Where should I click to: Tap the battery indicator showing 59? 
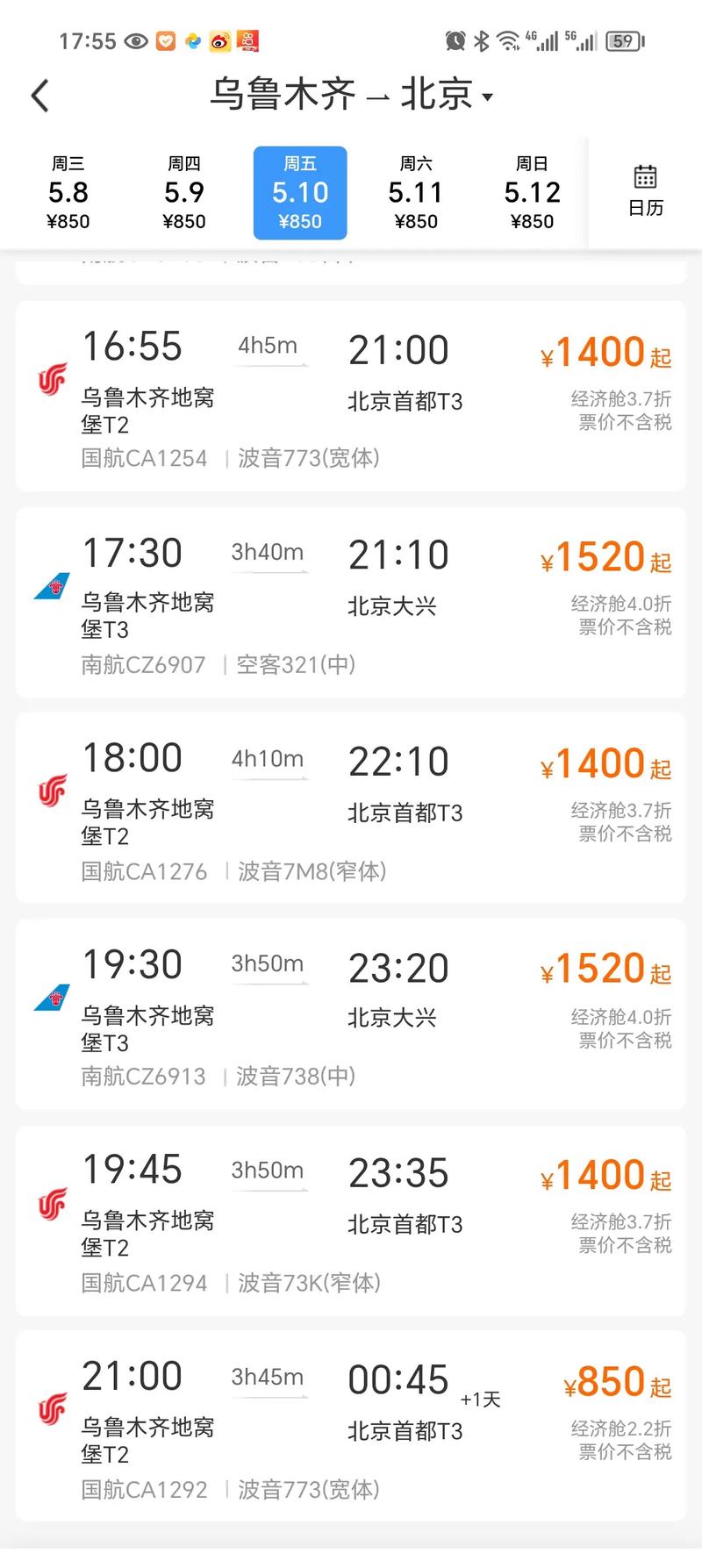point(623,40)
